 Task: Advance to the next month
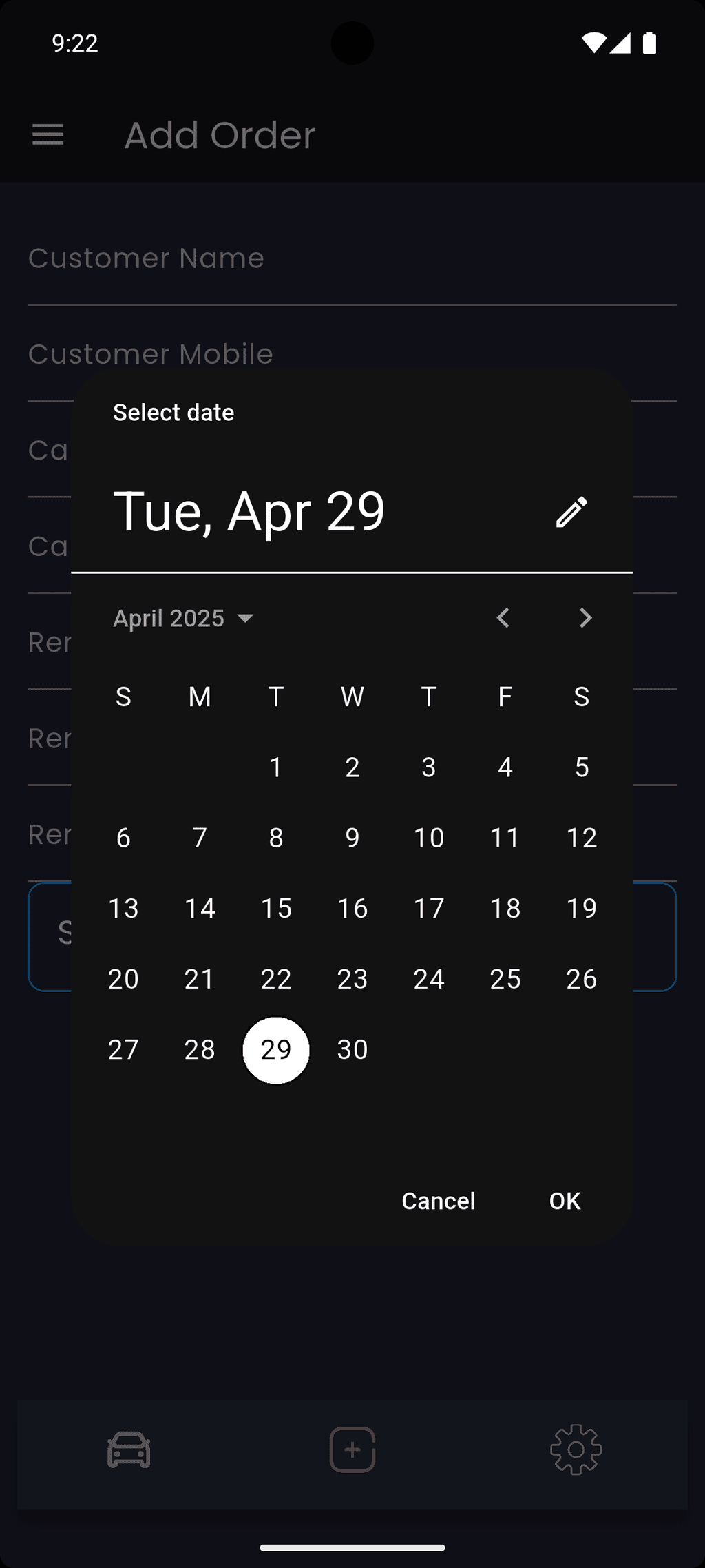pyautogui.click(x=585, y=618)
